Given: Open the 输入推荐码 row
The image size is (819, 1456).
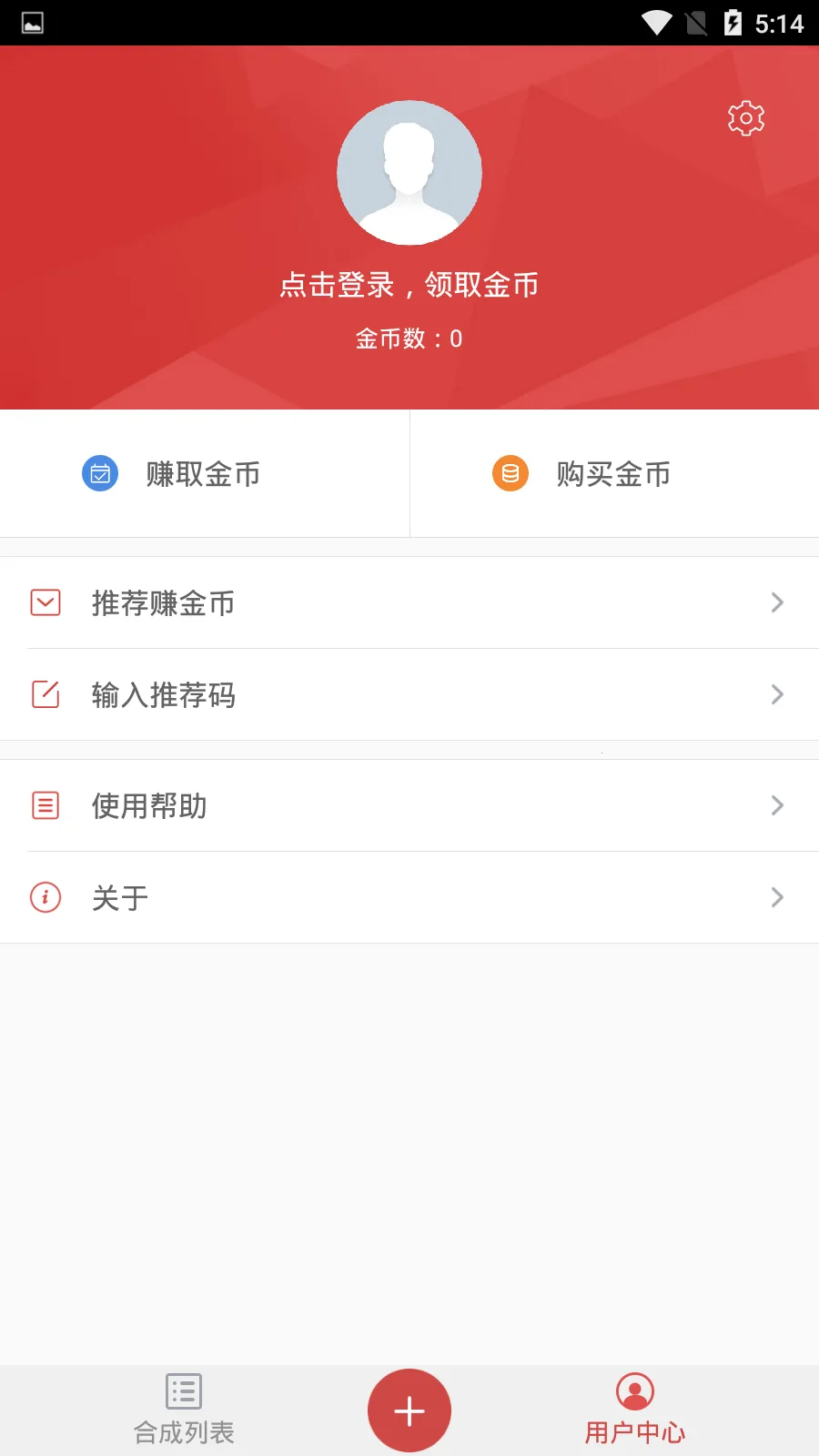Looking at the screenshot, I should 409,694.
